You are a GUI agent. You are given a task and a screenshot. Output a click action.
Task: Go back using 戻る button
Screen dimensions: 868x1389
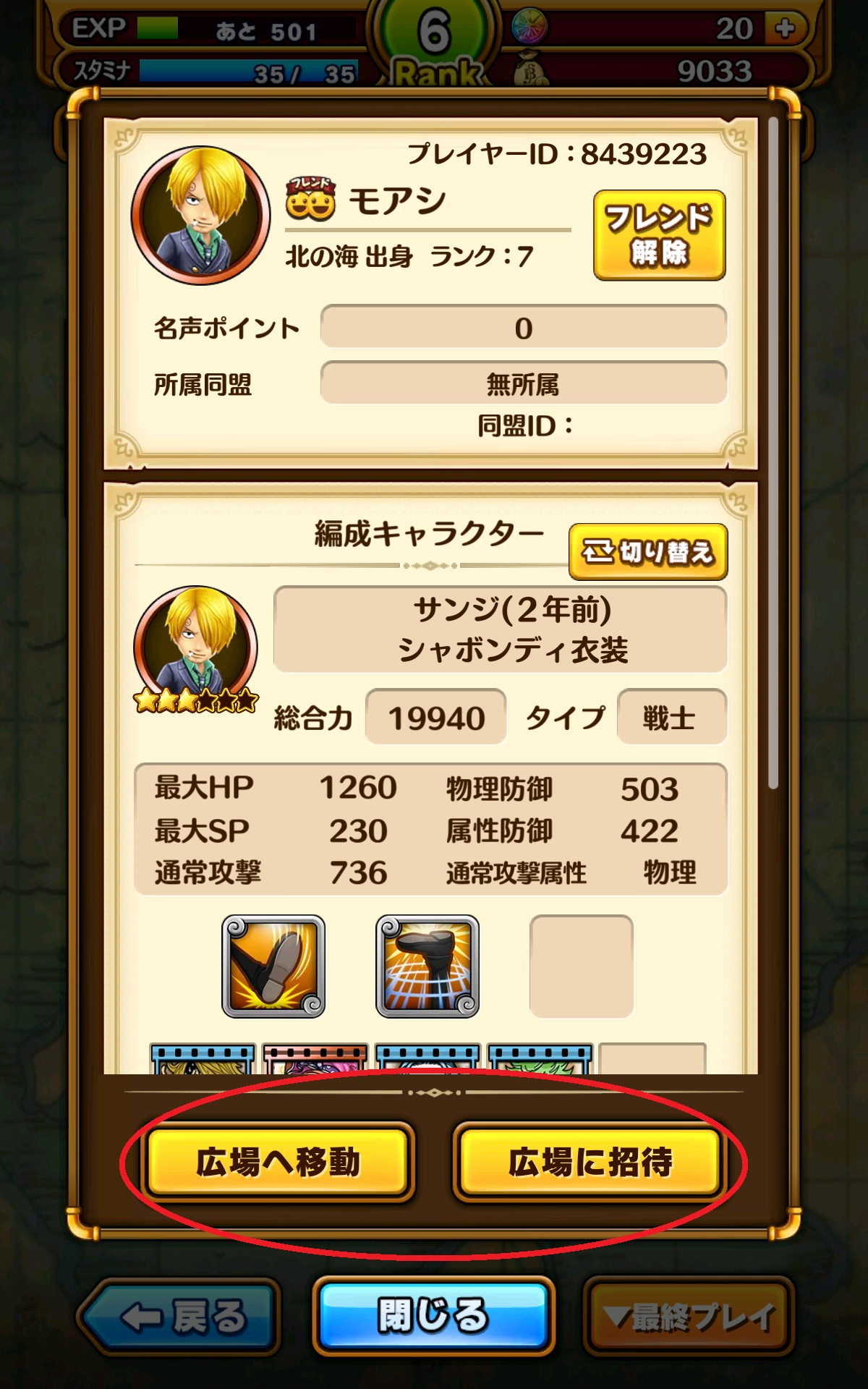181,1316
